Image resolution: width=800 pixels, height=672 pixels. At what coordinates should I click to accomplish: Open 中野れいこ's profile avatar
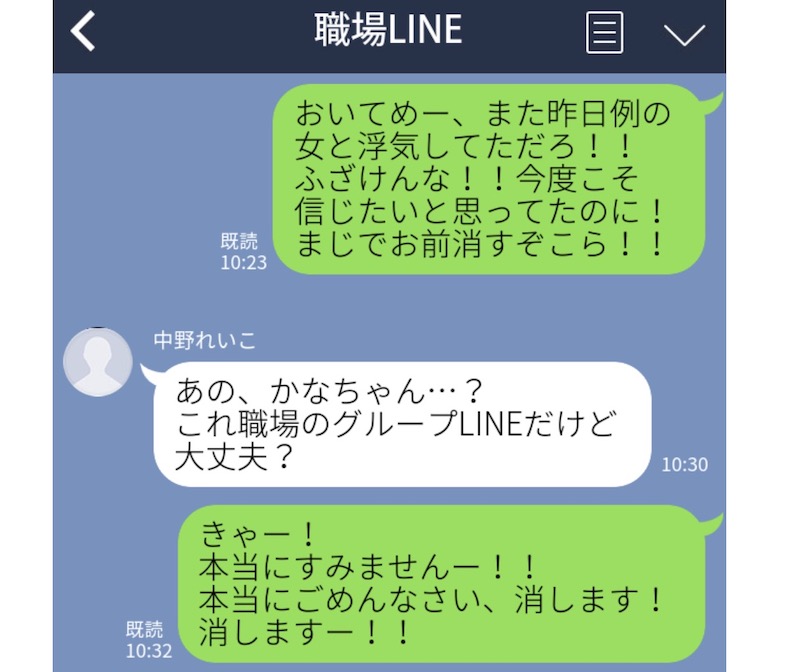(x=98, y=362)
